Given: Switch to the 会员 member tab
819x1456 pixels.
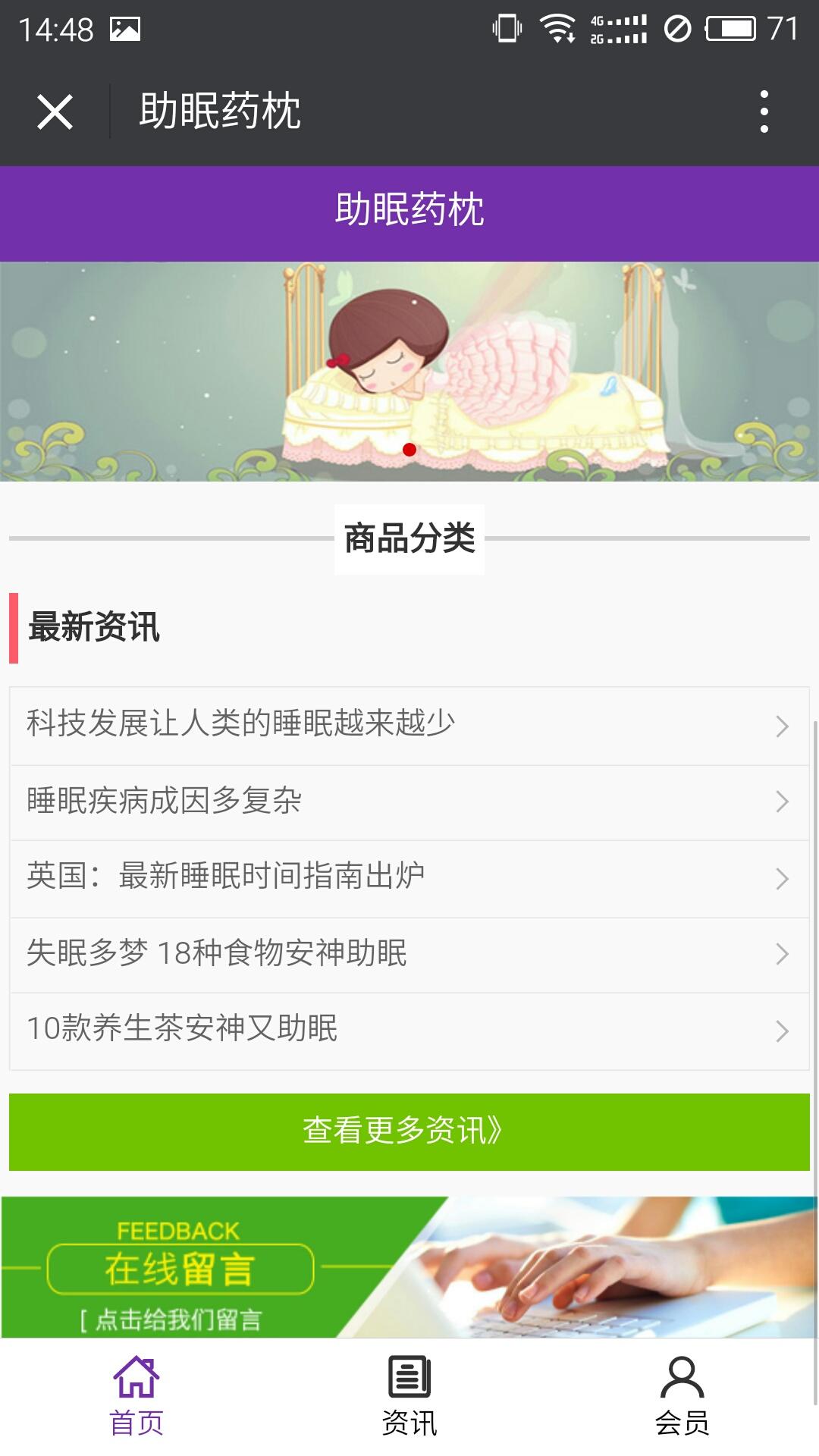Looking at the screenshot, I should (x=682, y=1397).
